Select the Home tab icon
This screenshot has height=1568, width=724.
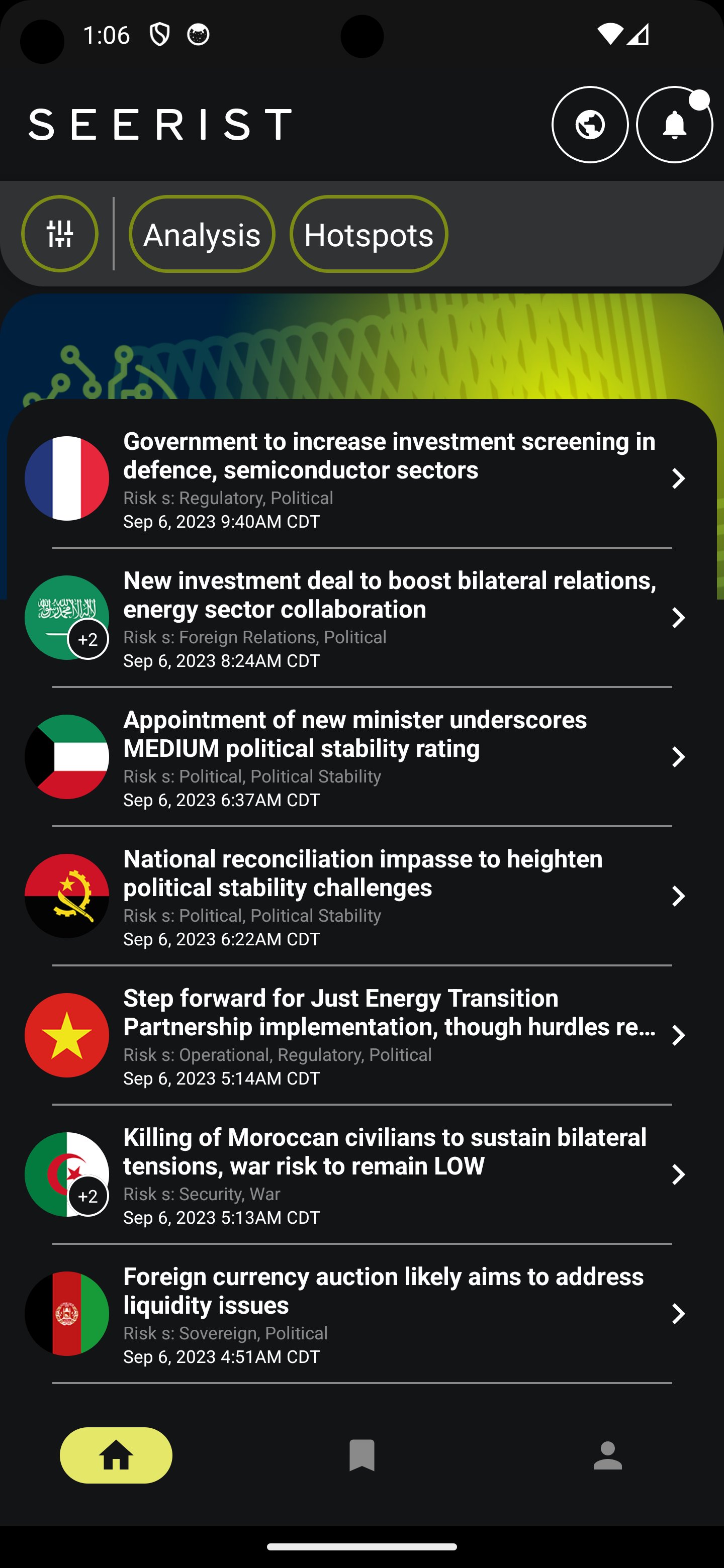click(116, 1455)
